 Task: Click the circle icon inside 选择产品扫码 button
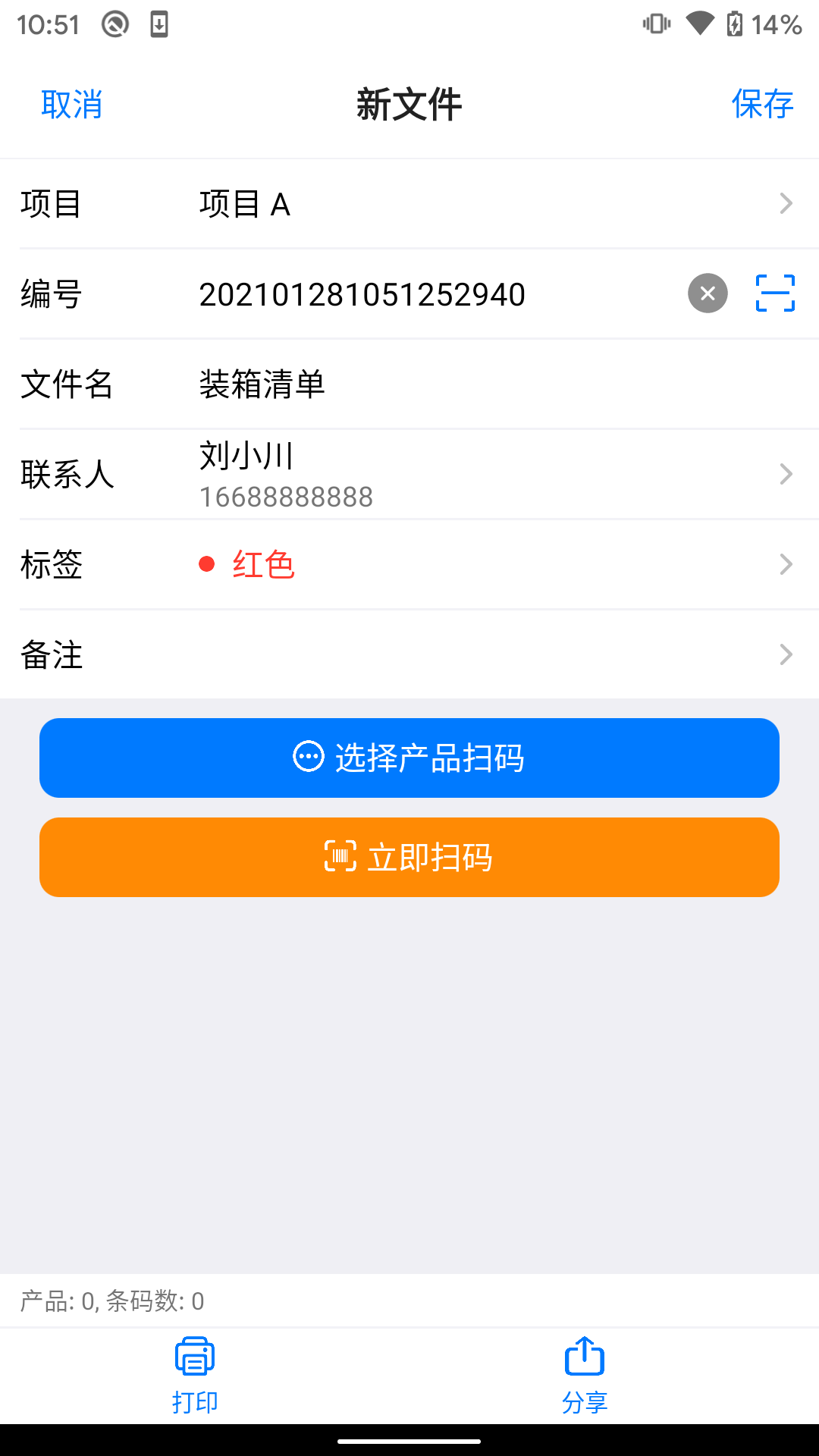pyautogui.click(x=308, y=757)
